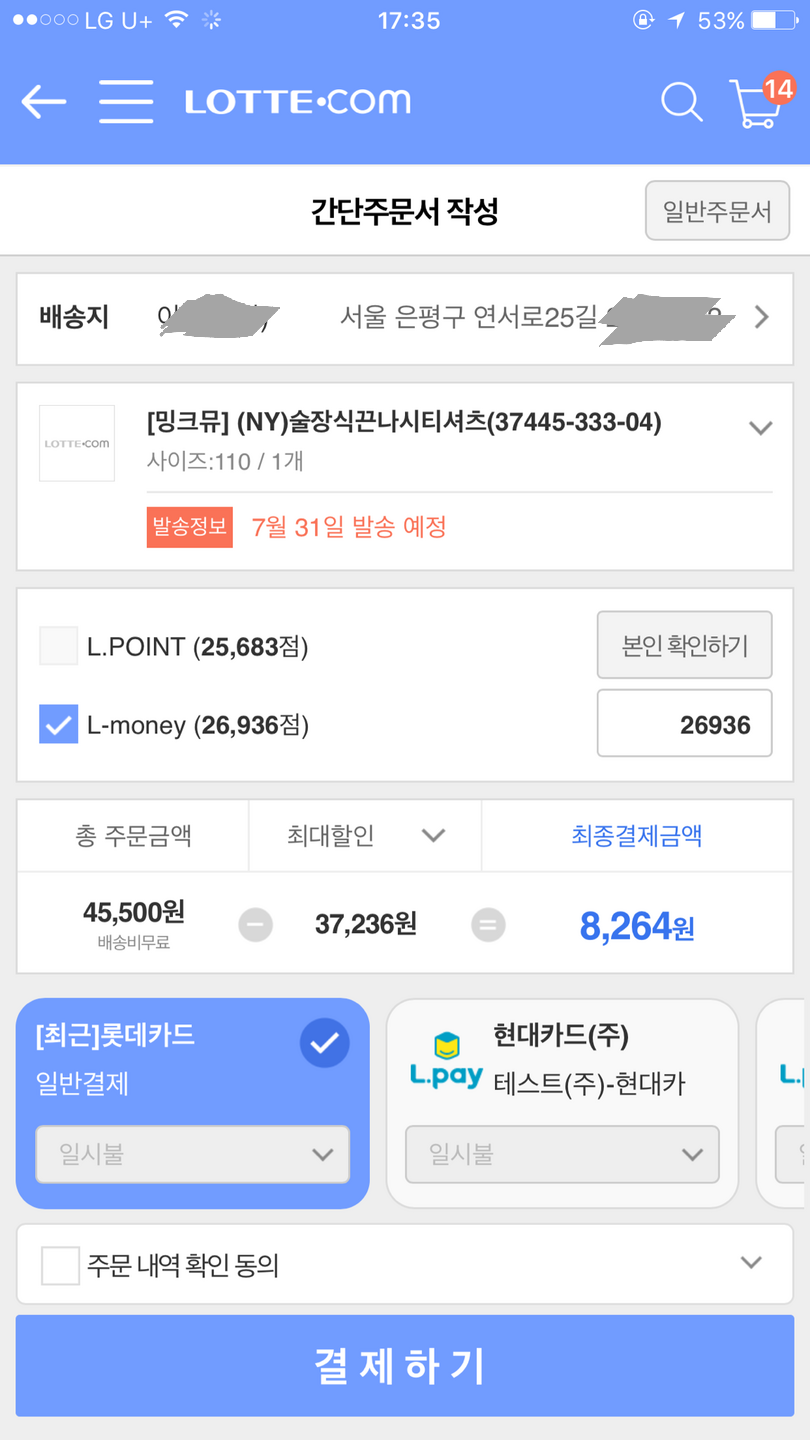Screen dimensions: 810x1440
Task: Switch to 일반주문서 form
Action: (x=717, y=211)
